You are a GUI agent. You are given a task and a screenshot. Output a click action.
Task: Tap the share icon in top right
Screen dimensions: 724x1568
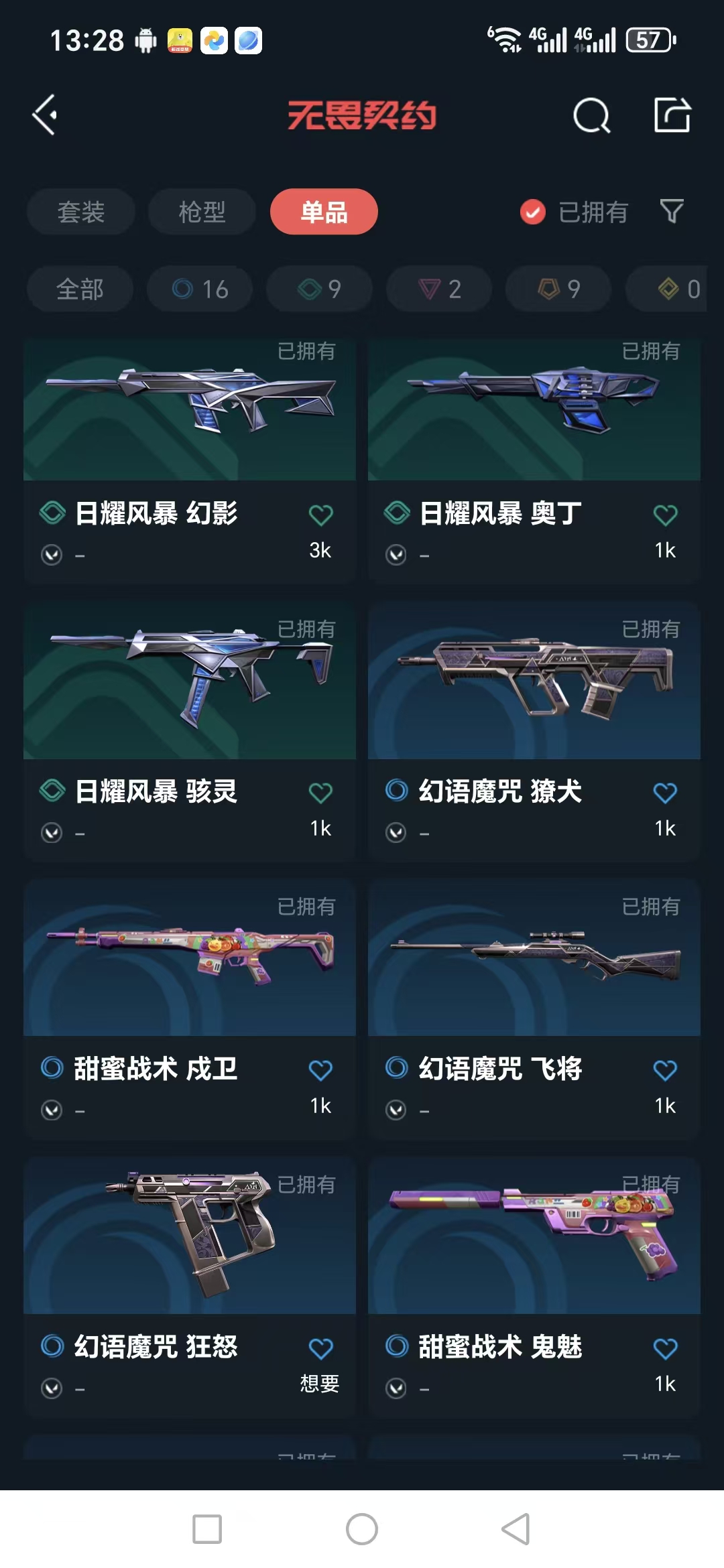[672, 115]
